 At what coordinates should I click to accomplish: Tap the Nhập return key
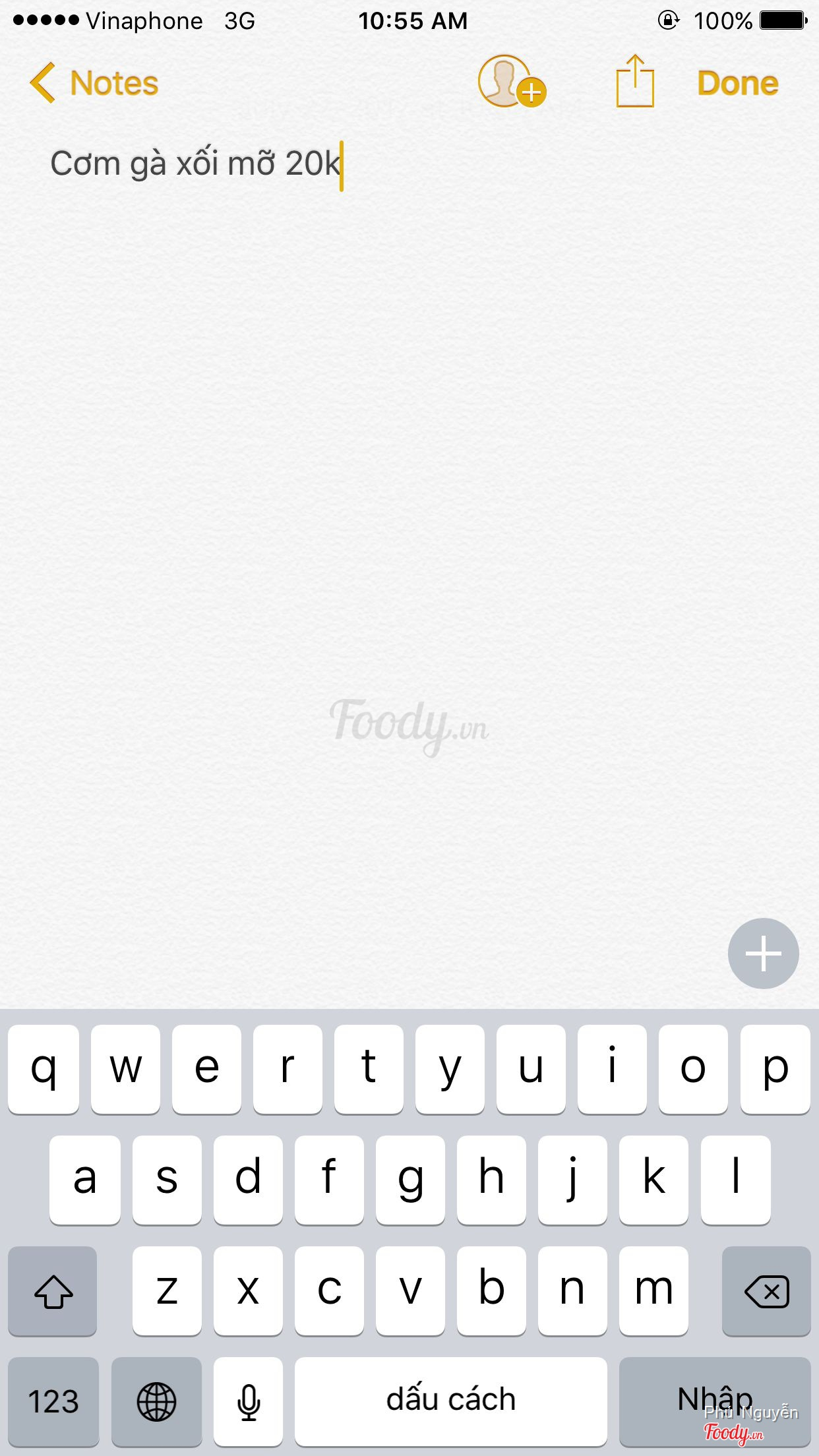[x=714, y=1399]
